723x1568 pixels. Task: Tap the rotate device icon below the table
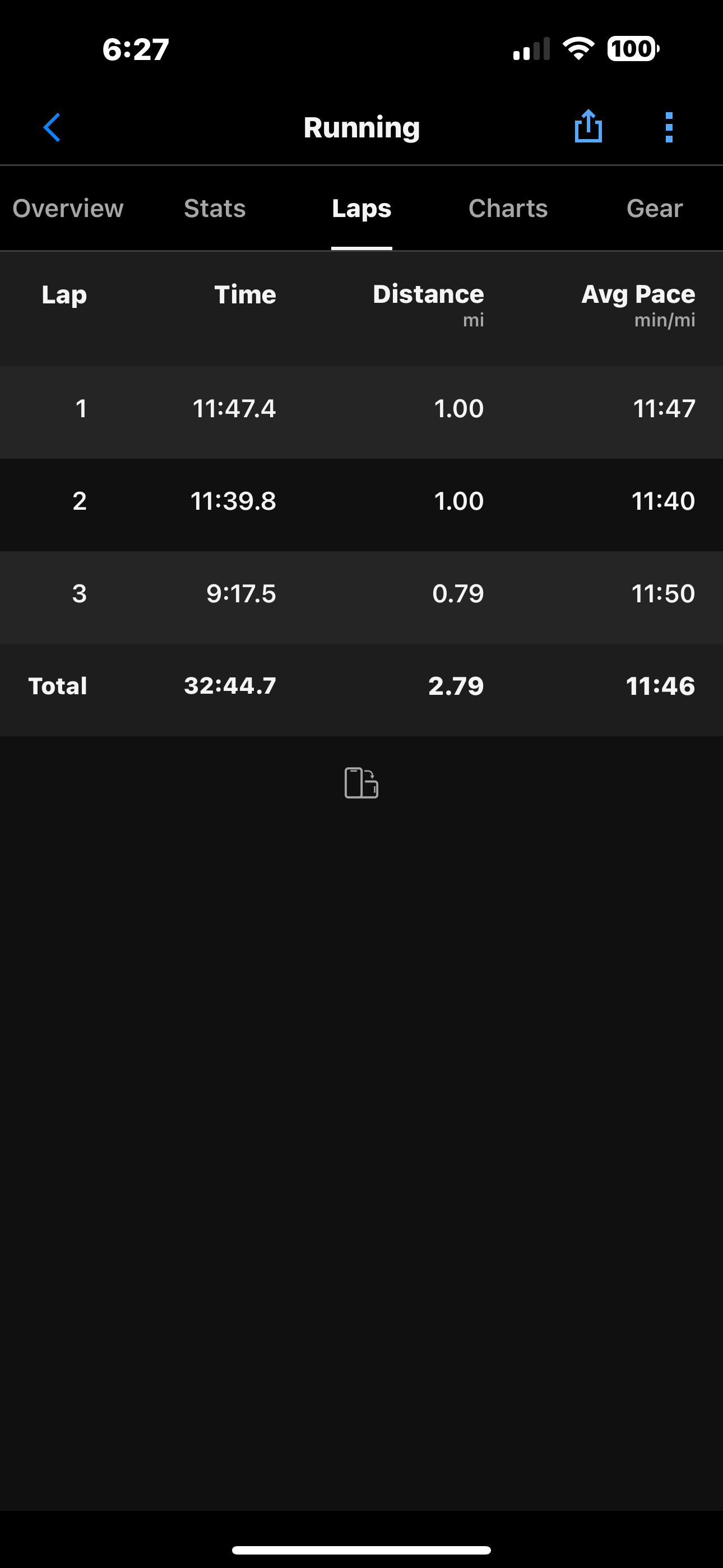pyautogui.click(x=361, y=783)
